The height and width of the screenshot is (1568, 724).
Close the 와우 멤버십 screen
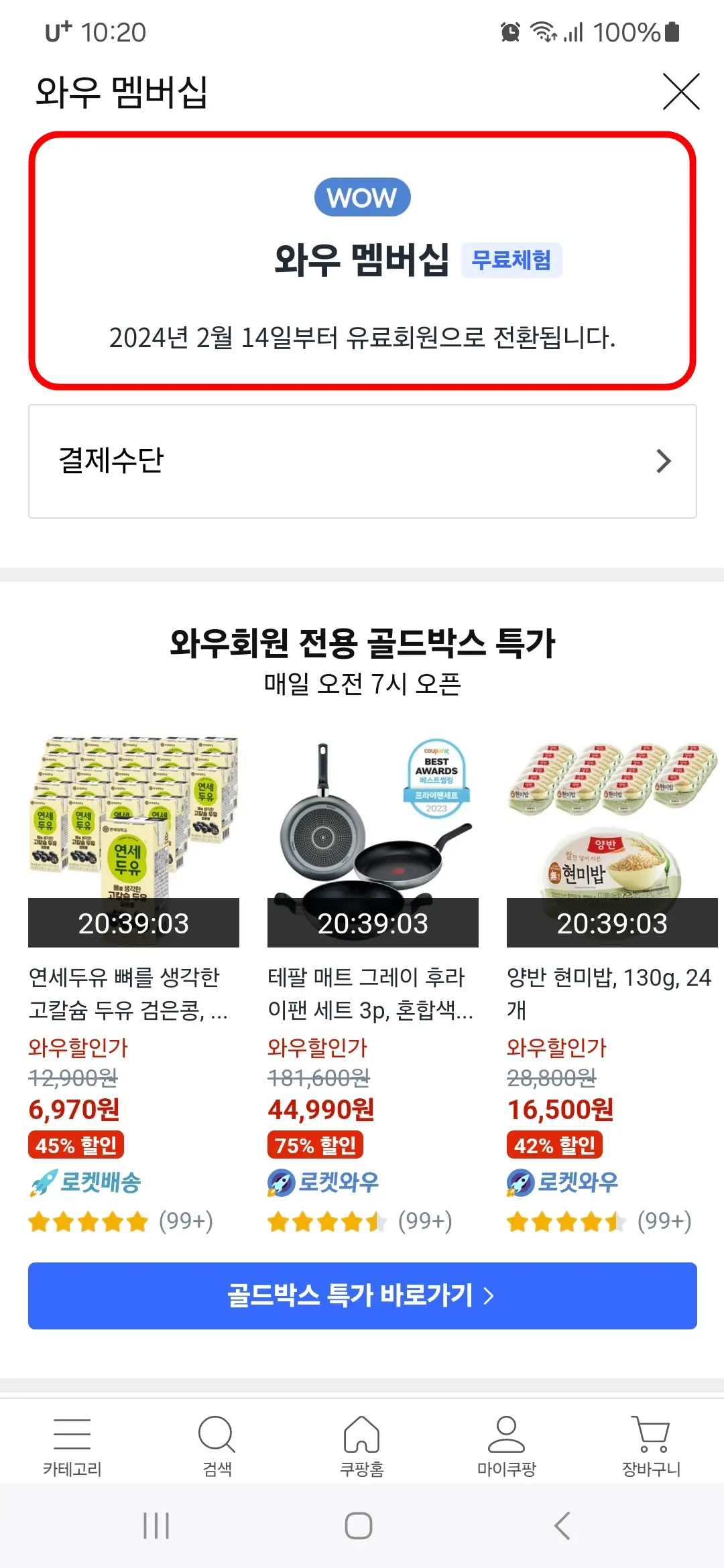click(x=681, y=92)
